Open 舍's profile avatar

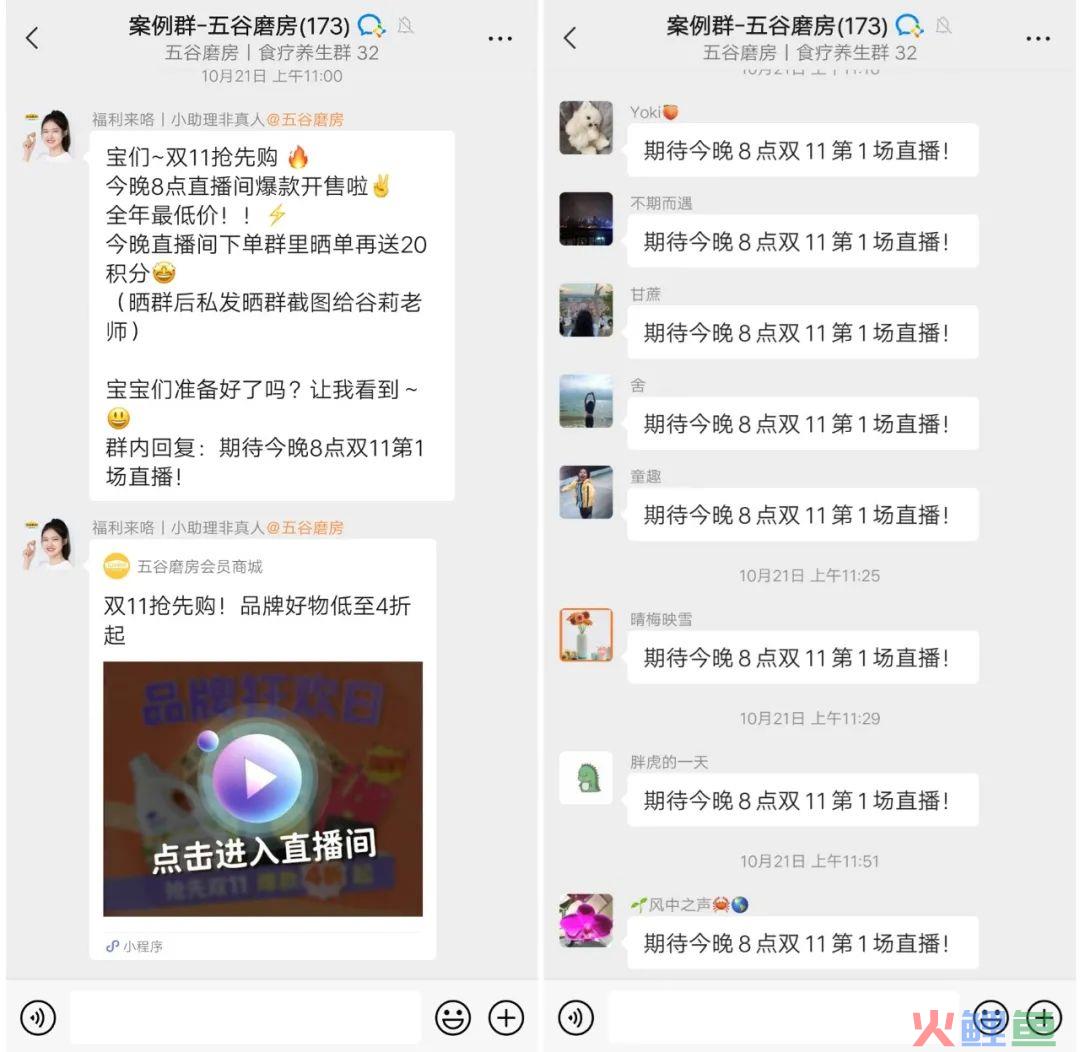585,401
